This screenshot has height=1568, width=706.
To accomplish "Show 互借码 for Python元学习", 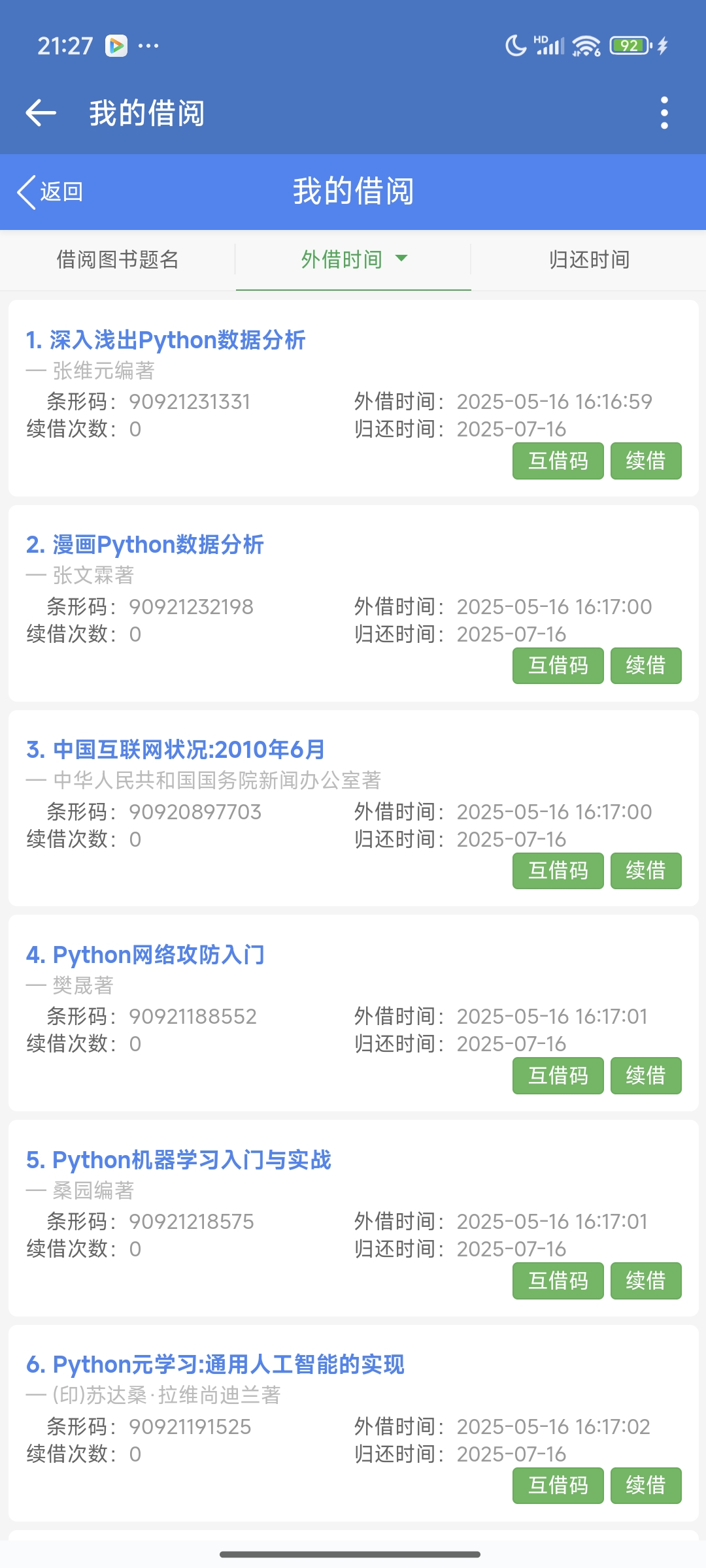I will pos(558,1486).
